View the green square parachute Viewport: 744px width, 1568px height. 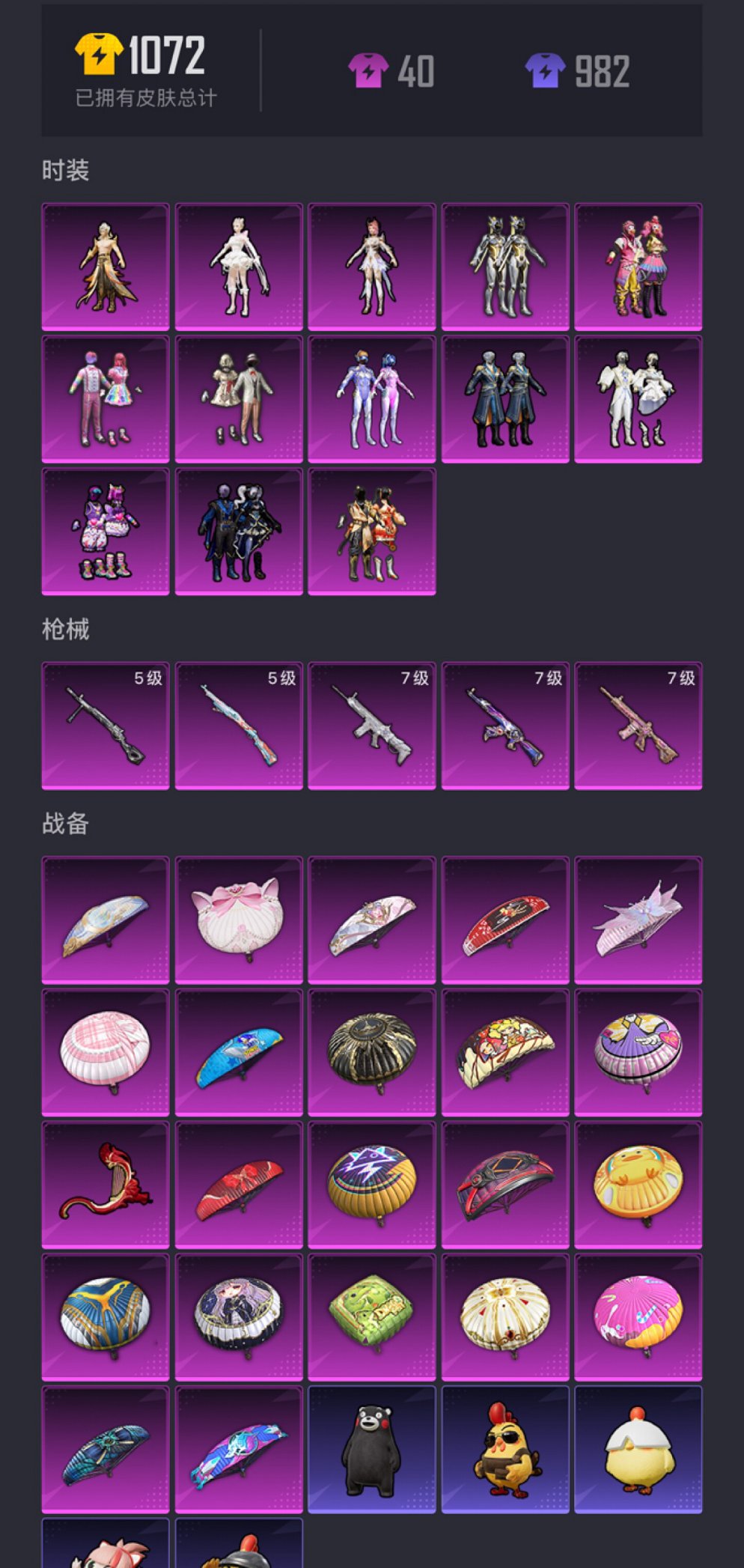point(371,1317)
